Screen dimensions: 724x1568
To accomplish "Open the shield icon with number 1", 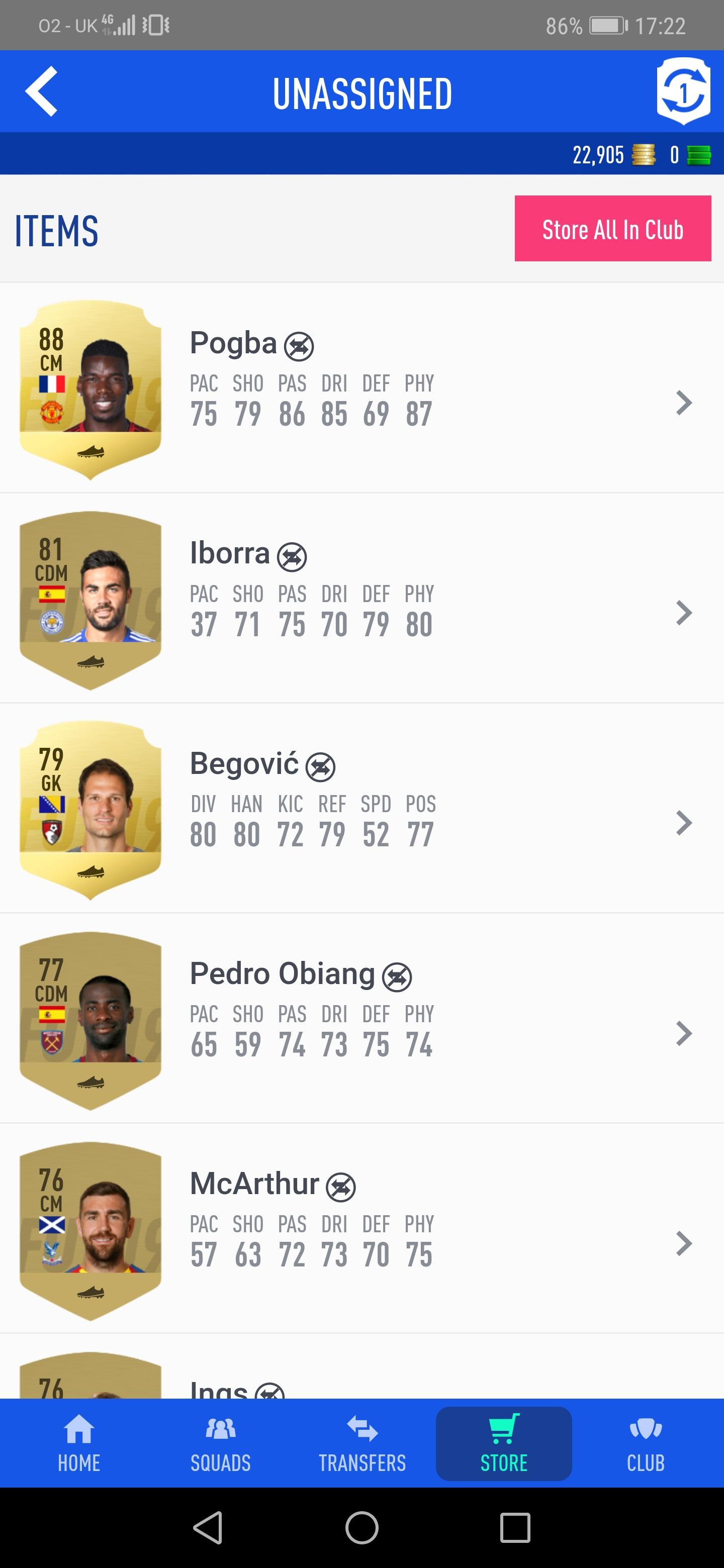I will (x=683, y=91).
